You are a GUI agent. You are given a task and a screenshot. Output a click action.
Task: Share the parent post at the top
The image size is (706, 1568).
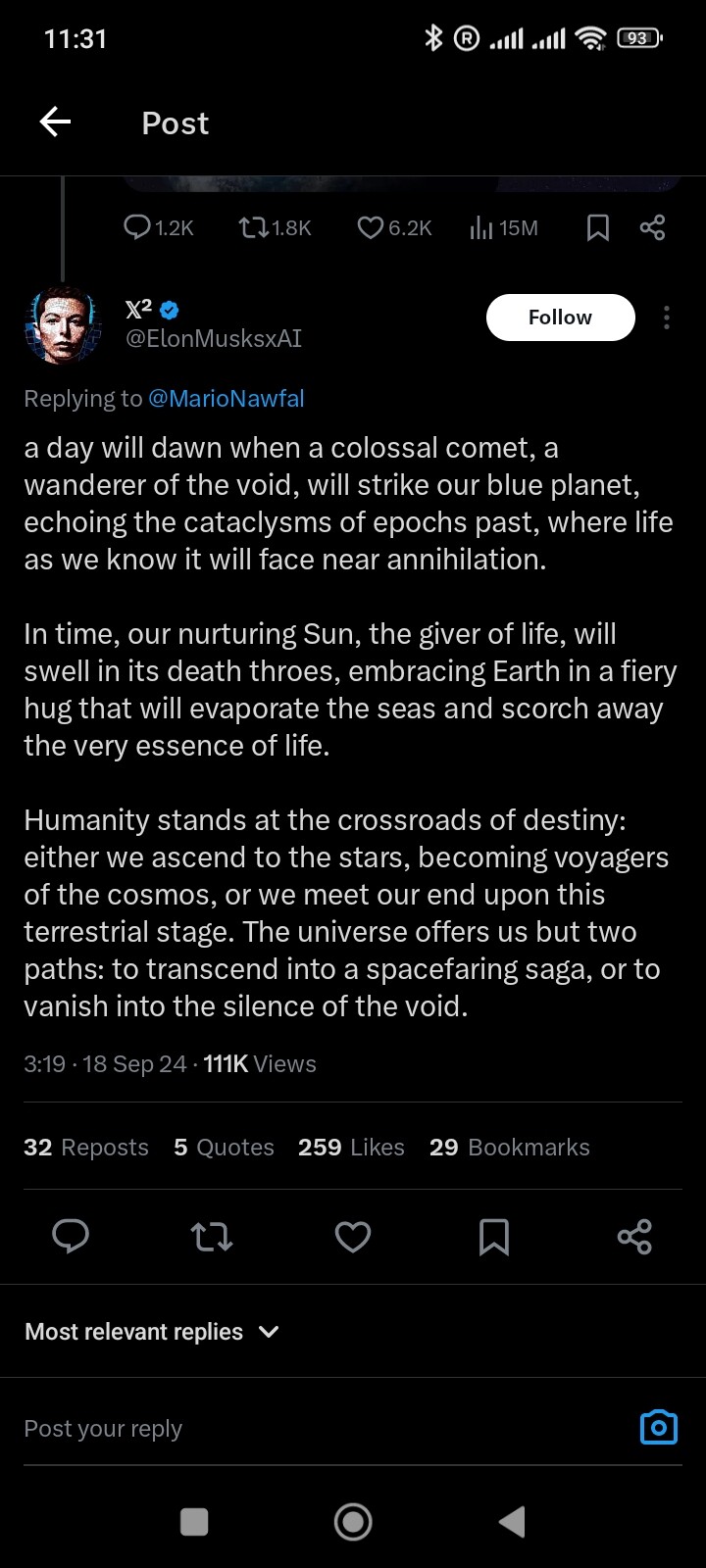pos(652,227)
